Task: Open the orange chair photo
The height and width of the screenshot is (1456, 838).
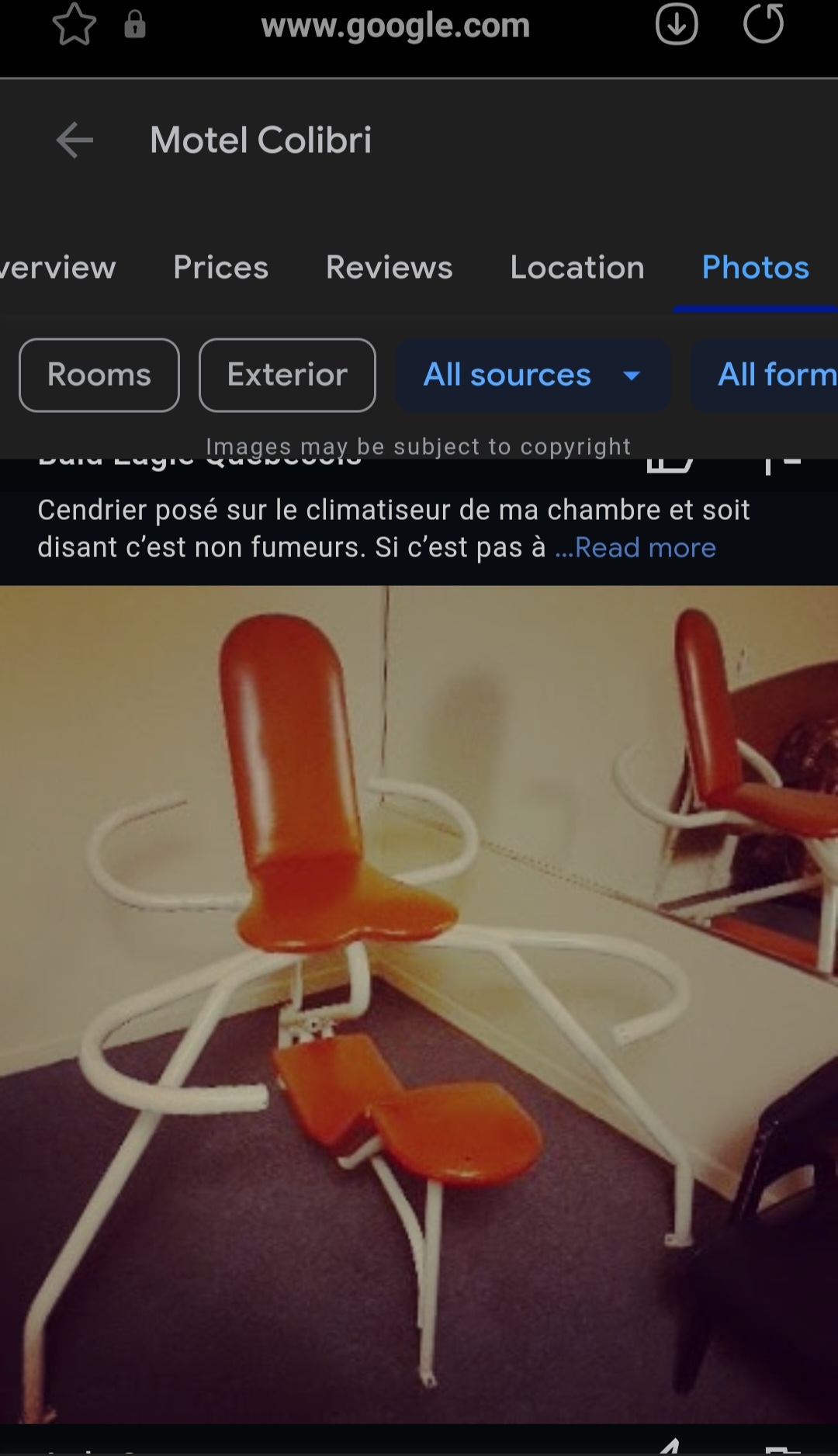Action: tap(419, 1004)
